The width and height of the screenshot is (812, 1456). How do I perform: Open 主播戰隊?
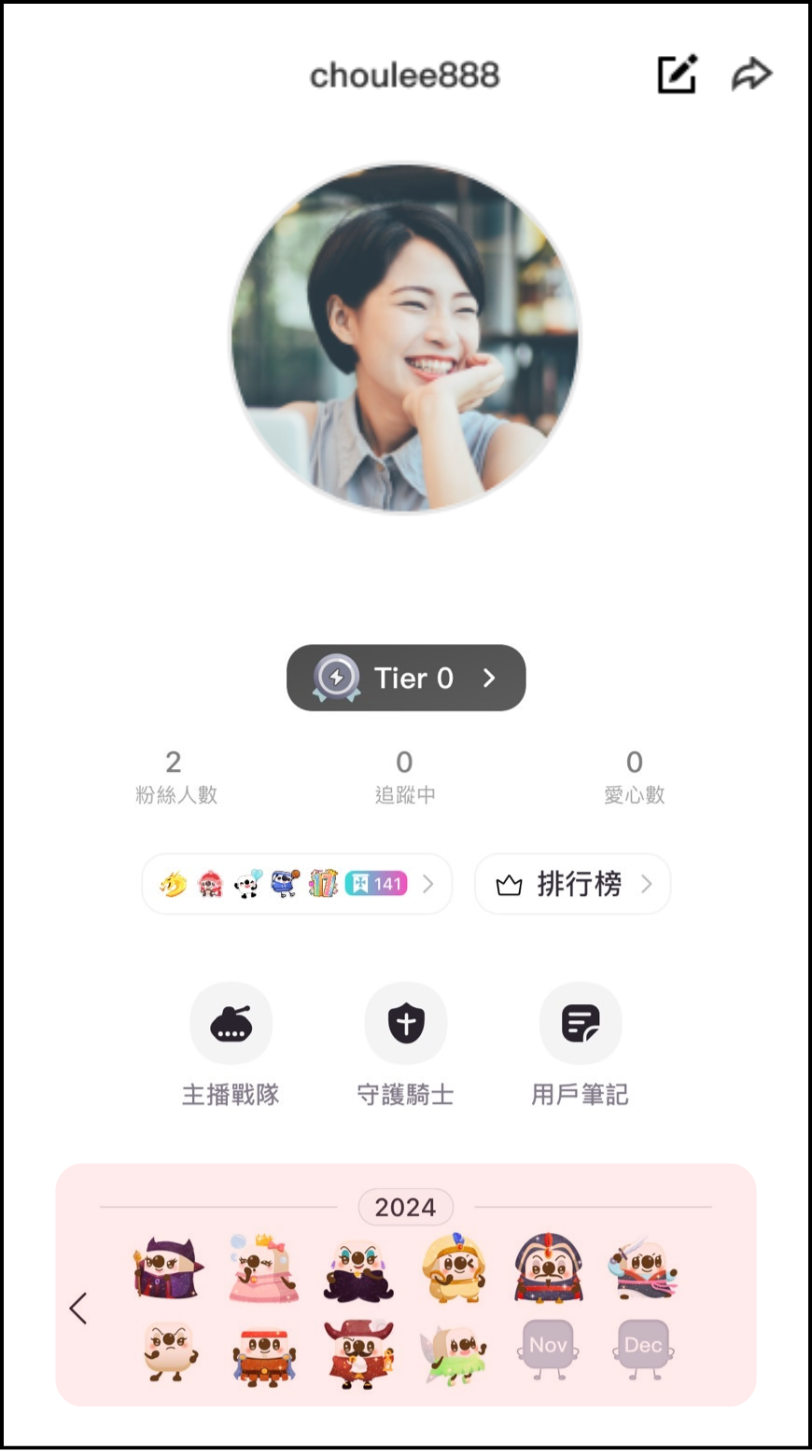[231, 1024]
